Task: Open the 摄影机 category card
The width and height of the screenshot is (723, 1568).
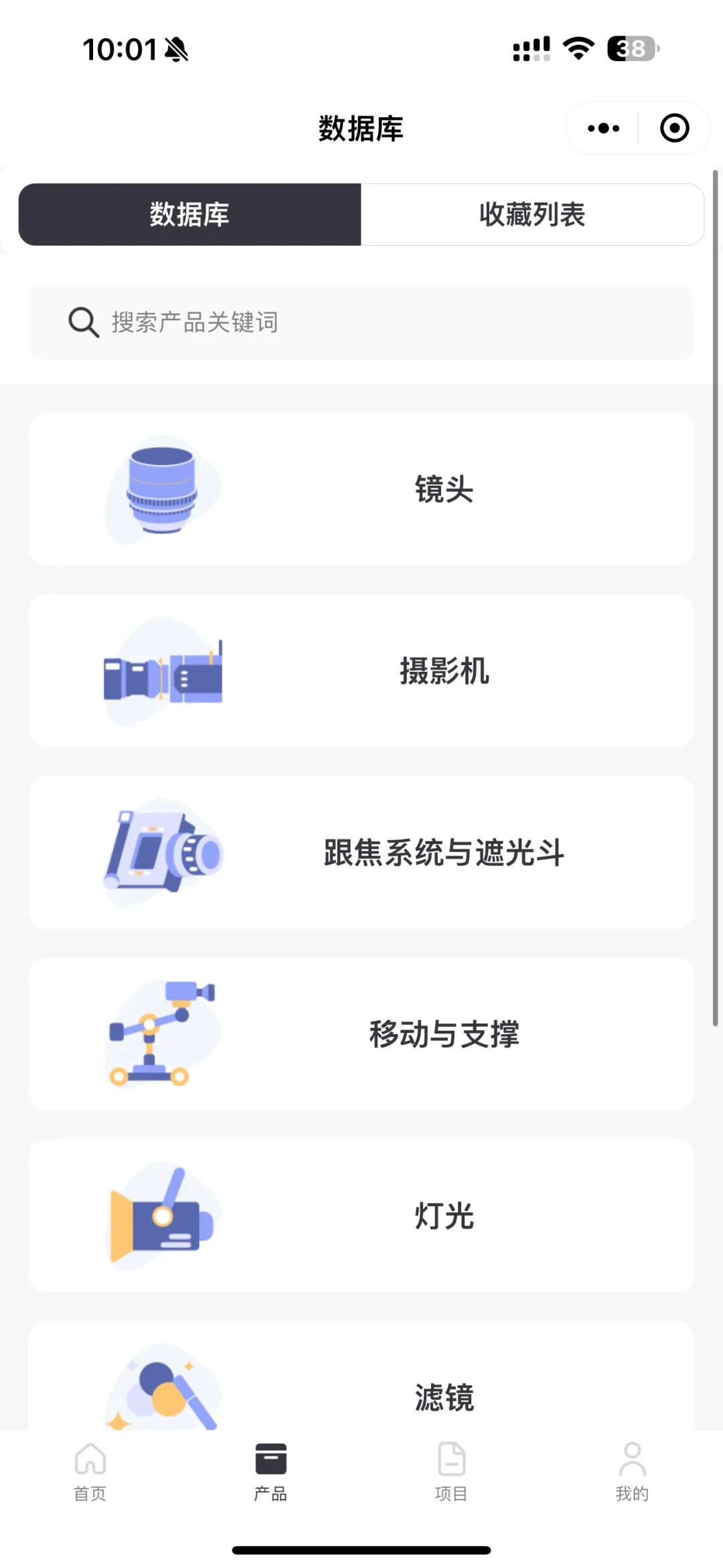Action: click(x=361, y=670)
